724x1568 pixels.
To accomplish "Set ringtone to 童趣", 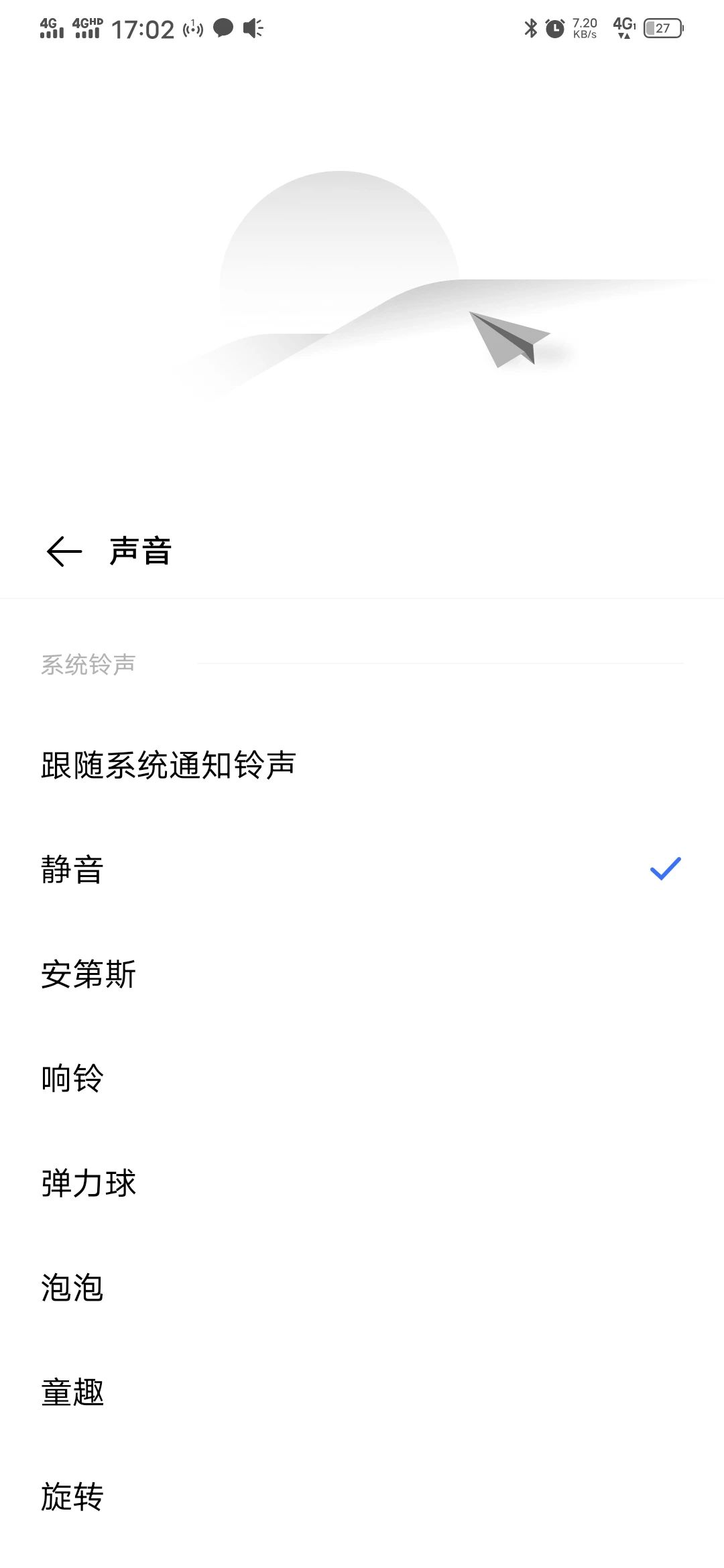I will [362, 1392].
